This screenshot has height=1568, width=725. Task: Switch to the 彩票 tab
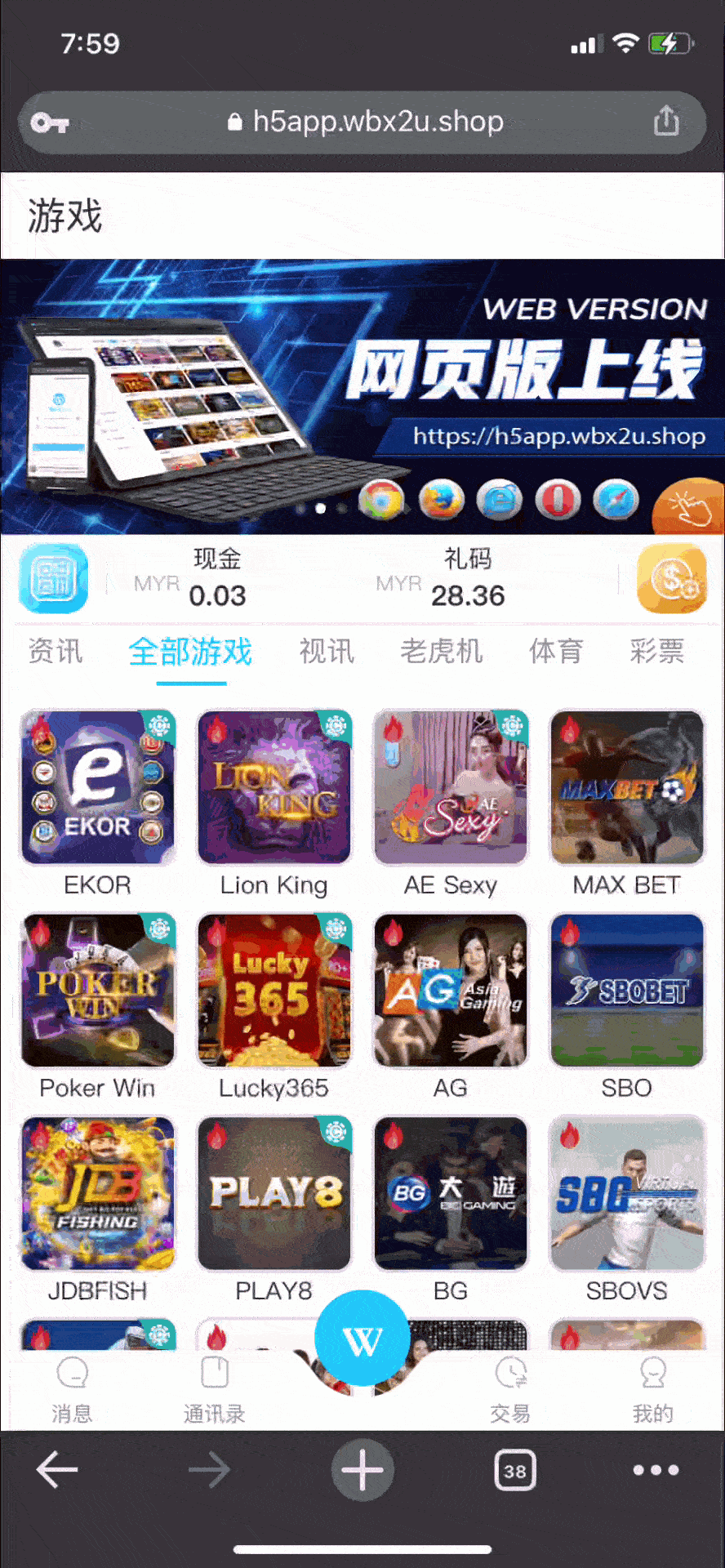pyautogui.click(x=656, y=652)
